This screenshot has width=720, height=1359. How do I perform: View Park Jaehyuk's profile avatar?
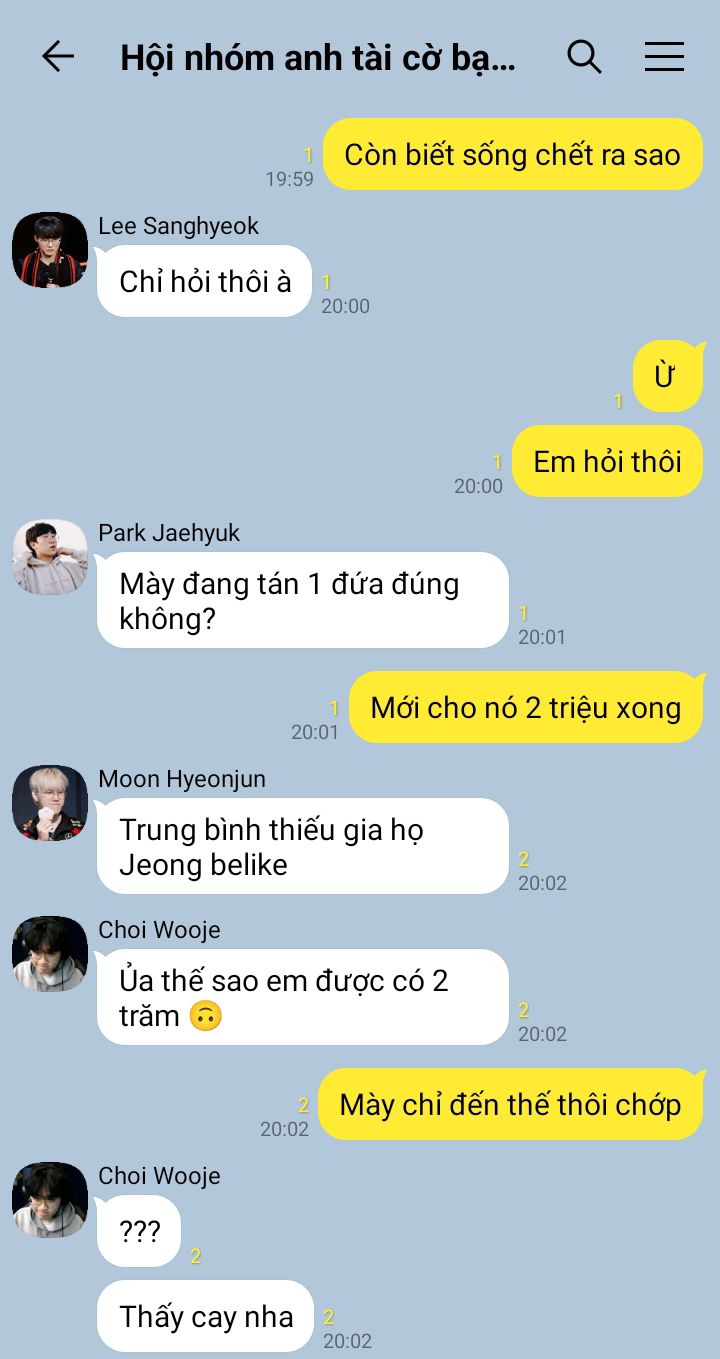50,557
